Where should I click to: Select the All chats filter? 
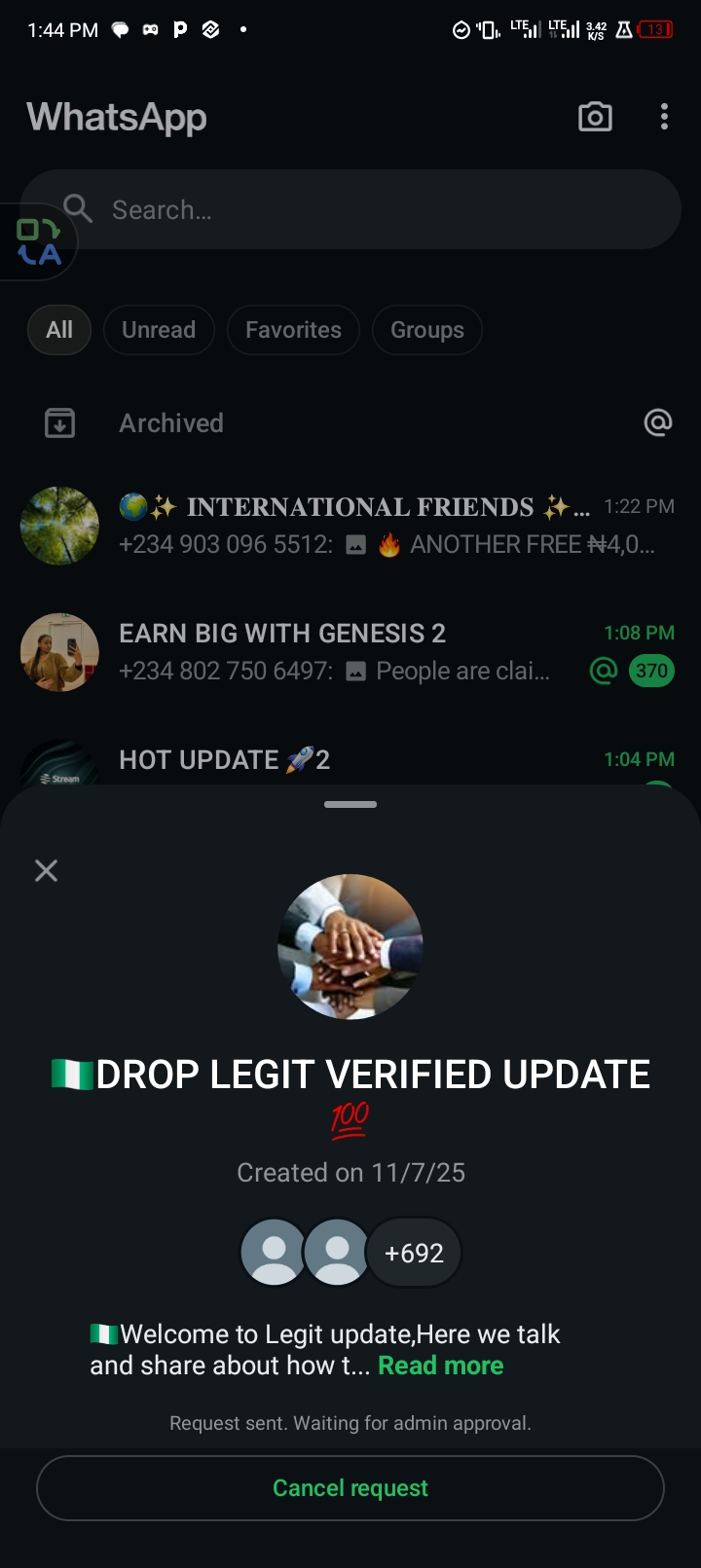pyautogui.click(x=59, y=330)
